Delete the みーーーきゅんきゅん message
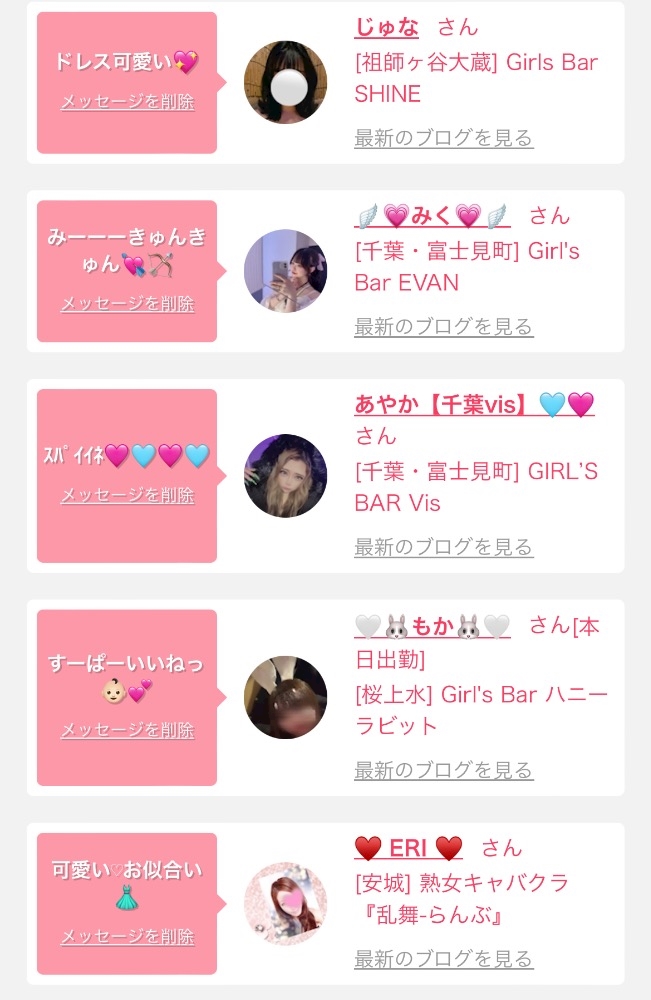 [x=127, y=304]
